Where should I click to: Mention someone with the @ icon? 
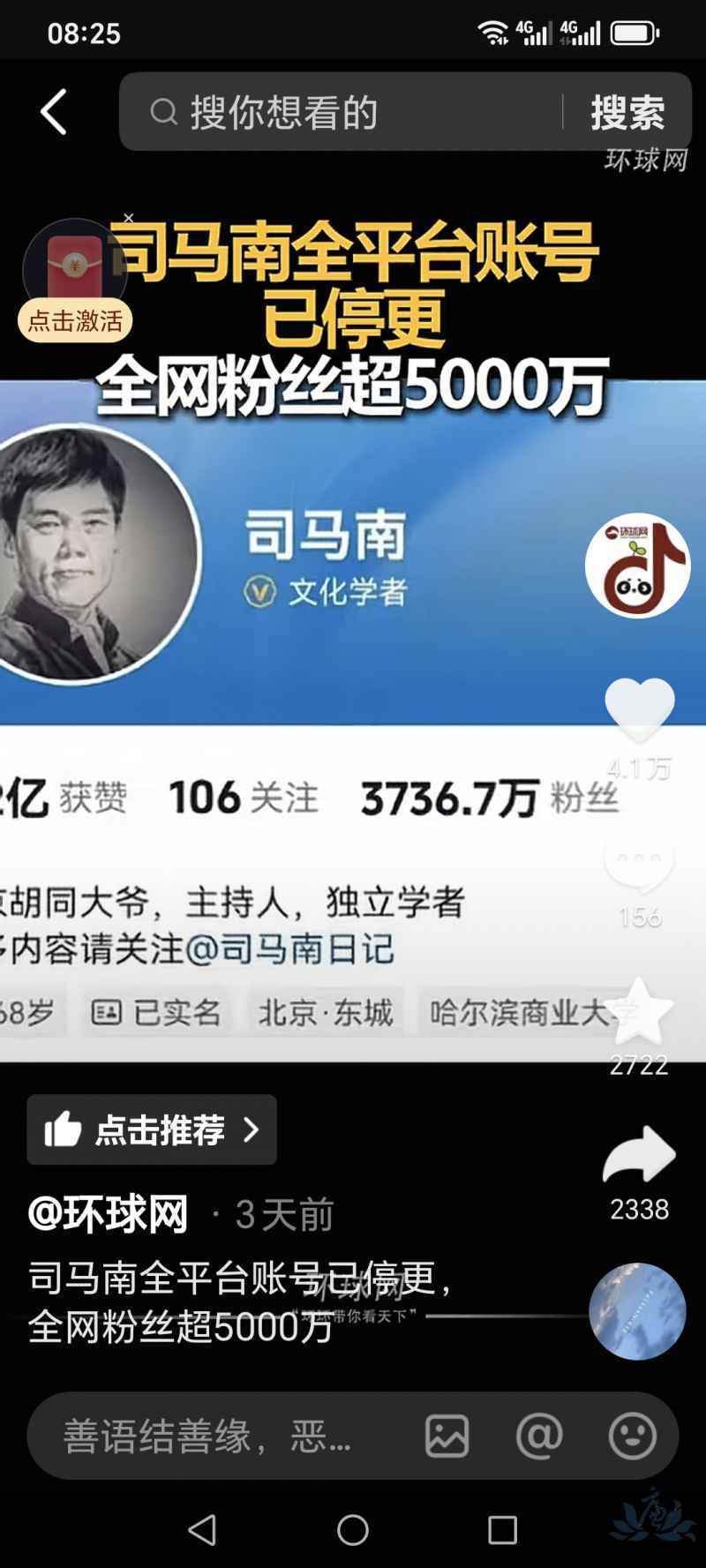(x=539, y=1437)
